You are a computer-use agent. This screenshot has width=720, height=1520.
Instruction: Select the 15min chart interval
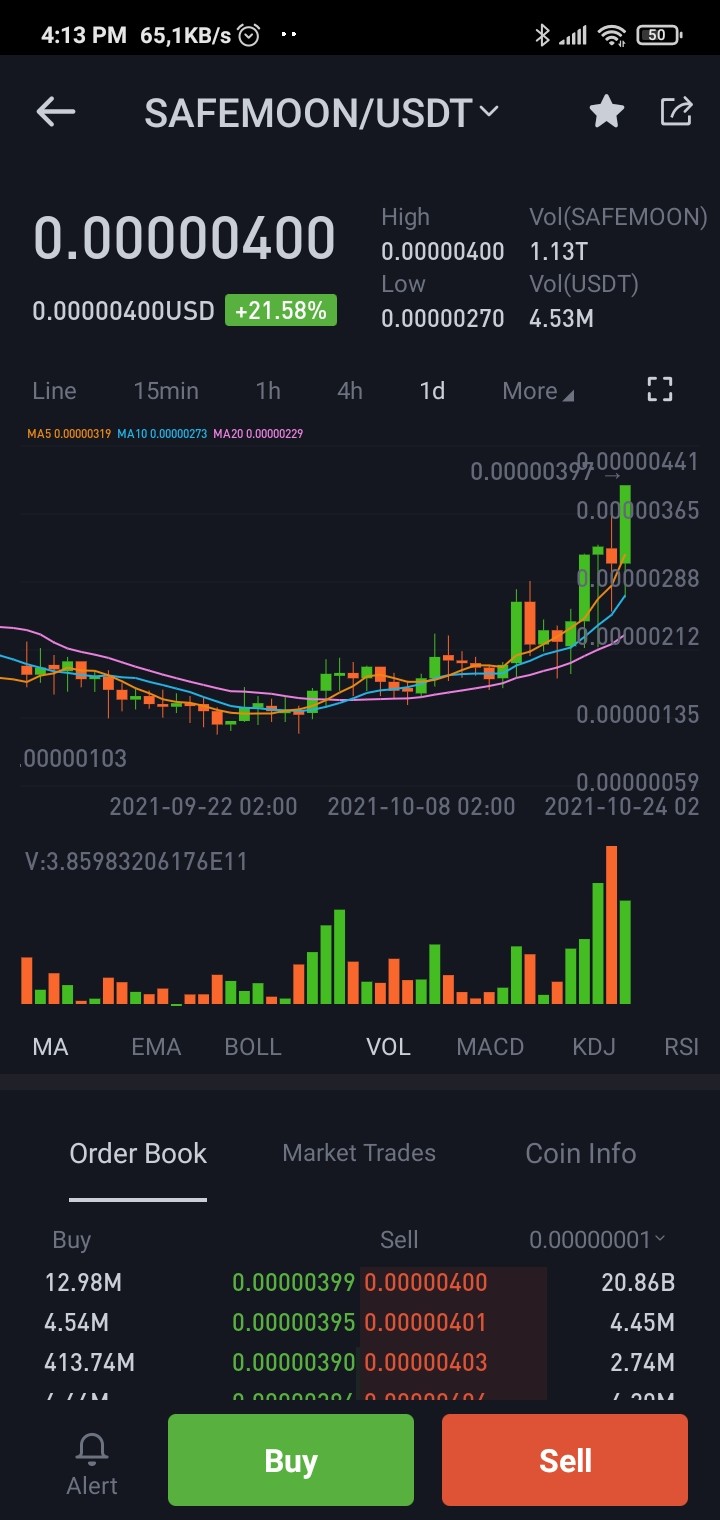(166, 391)
